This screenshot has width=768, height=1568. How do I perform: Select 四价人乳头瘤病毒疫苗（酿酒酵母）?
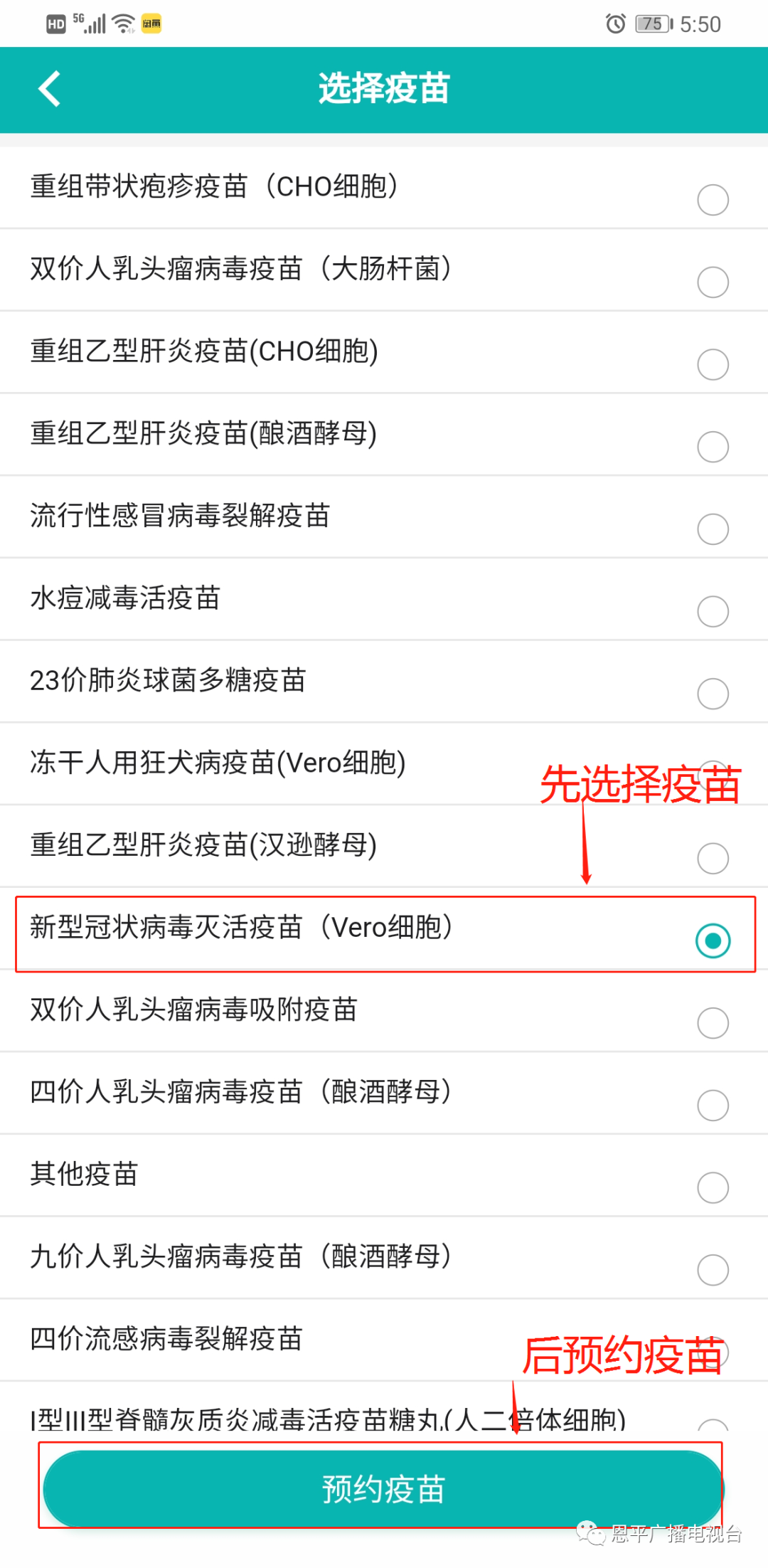(713, 1105)
